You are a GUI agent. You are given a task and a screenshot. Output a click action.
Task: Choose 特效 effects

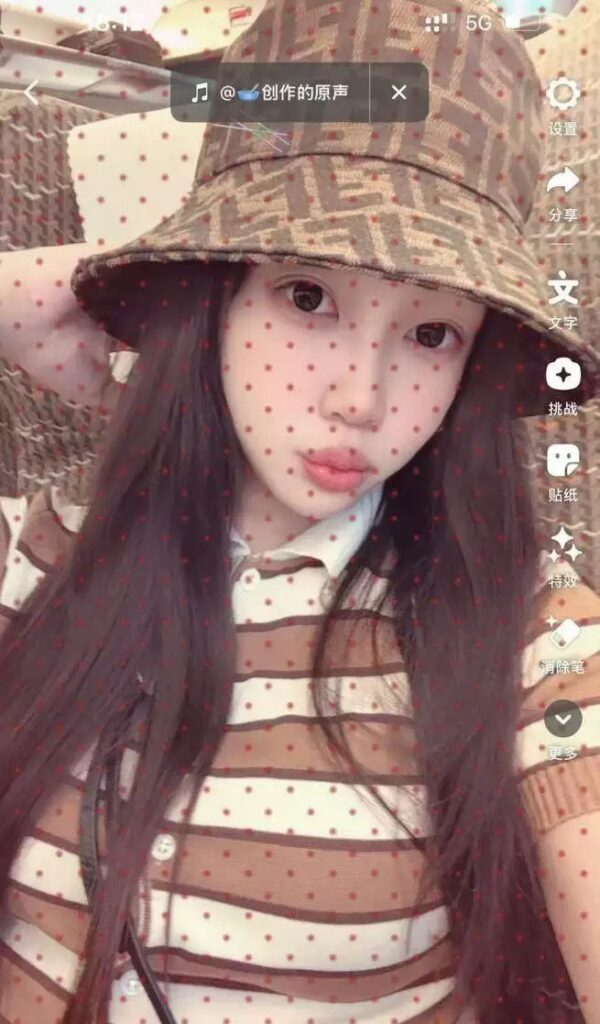point(563,546)
